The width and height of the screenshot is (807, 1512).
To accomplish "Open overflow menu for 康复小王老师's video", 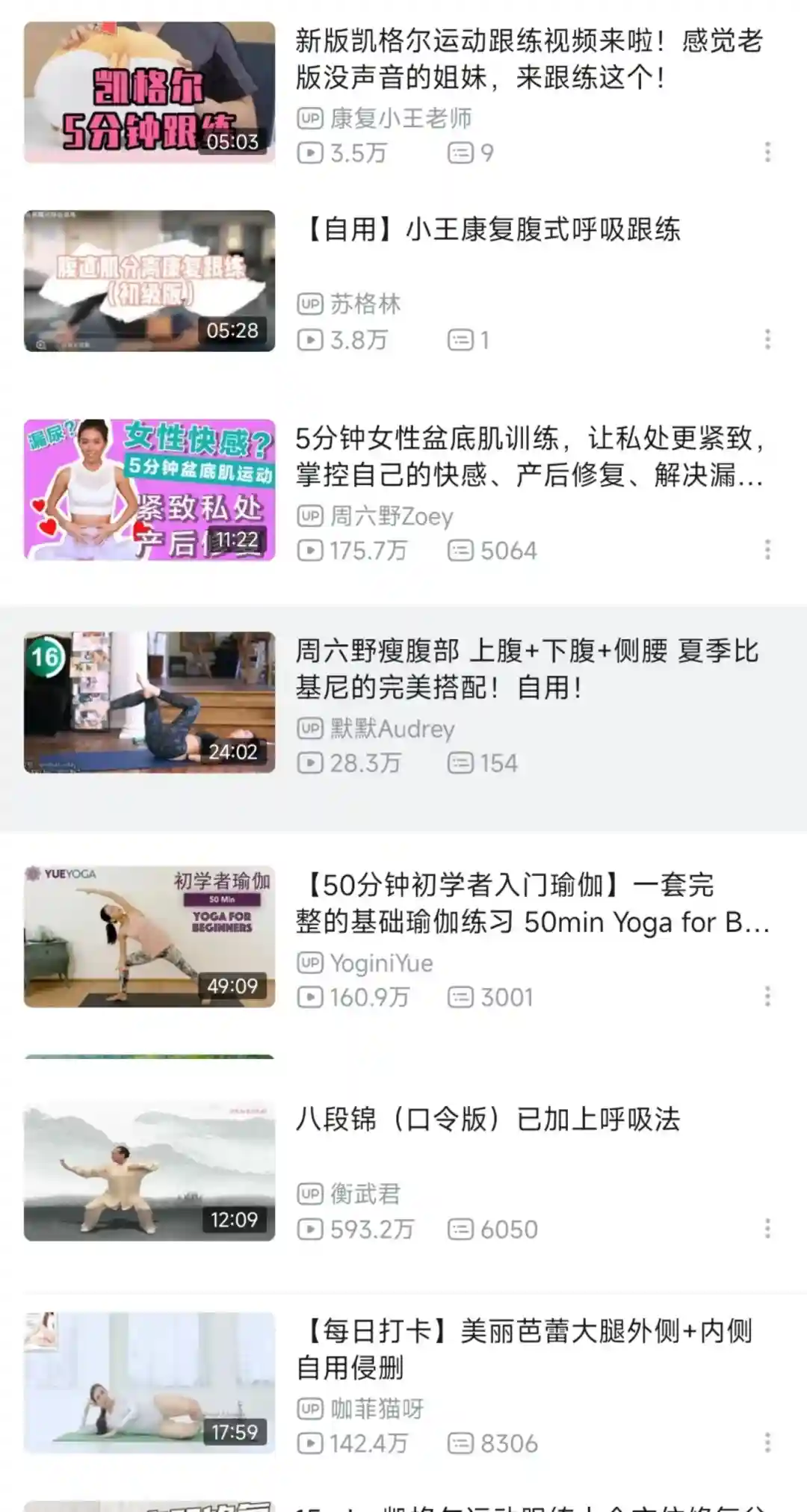I will point(767,152).
